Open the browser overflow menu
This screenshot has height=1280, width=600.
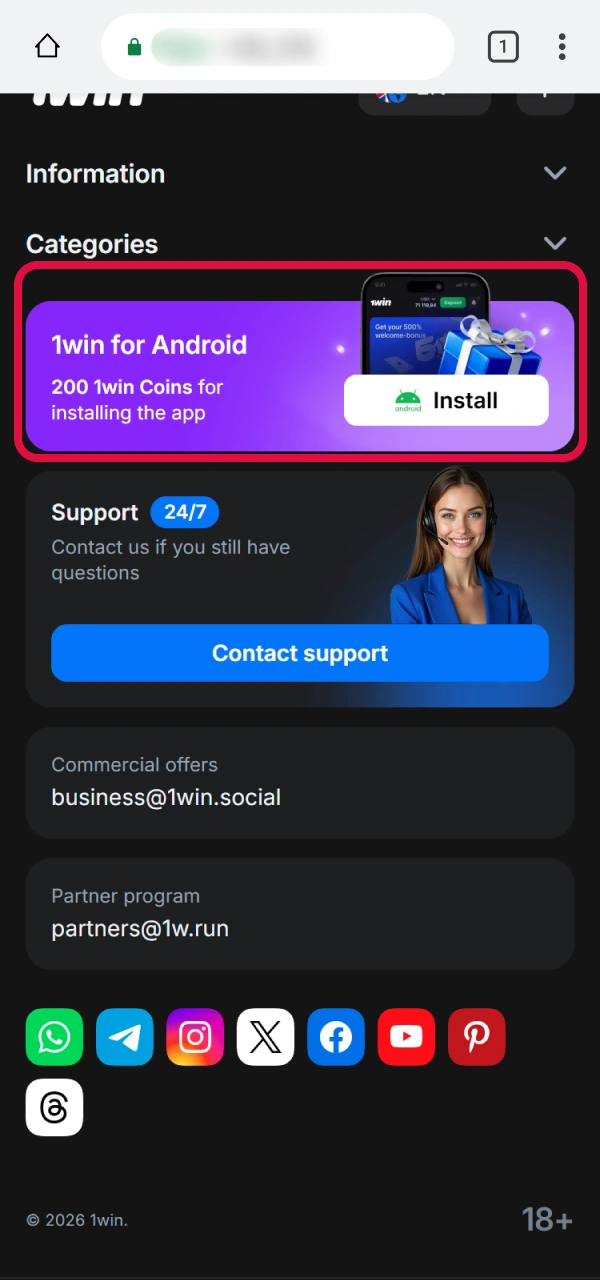[x=562, y=46]
